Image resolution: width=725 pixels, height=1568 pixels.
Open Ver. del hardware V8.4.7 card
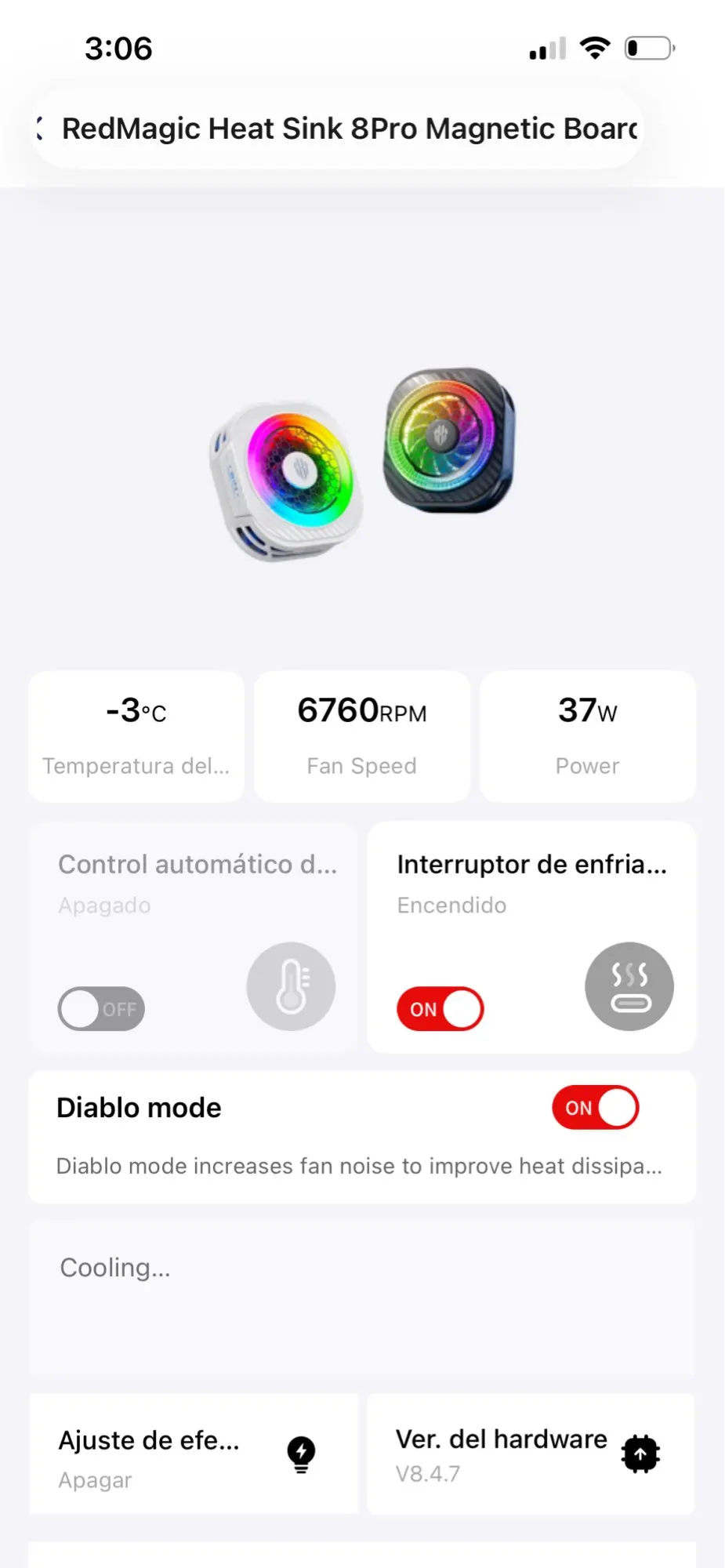pos(531,1454)
